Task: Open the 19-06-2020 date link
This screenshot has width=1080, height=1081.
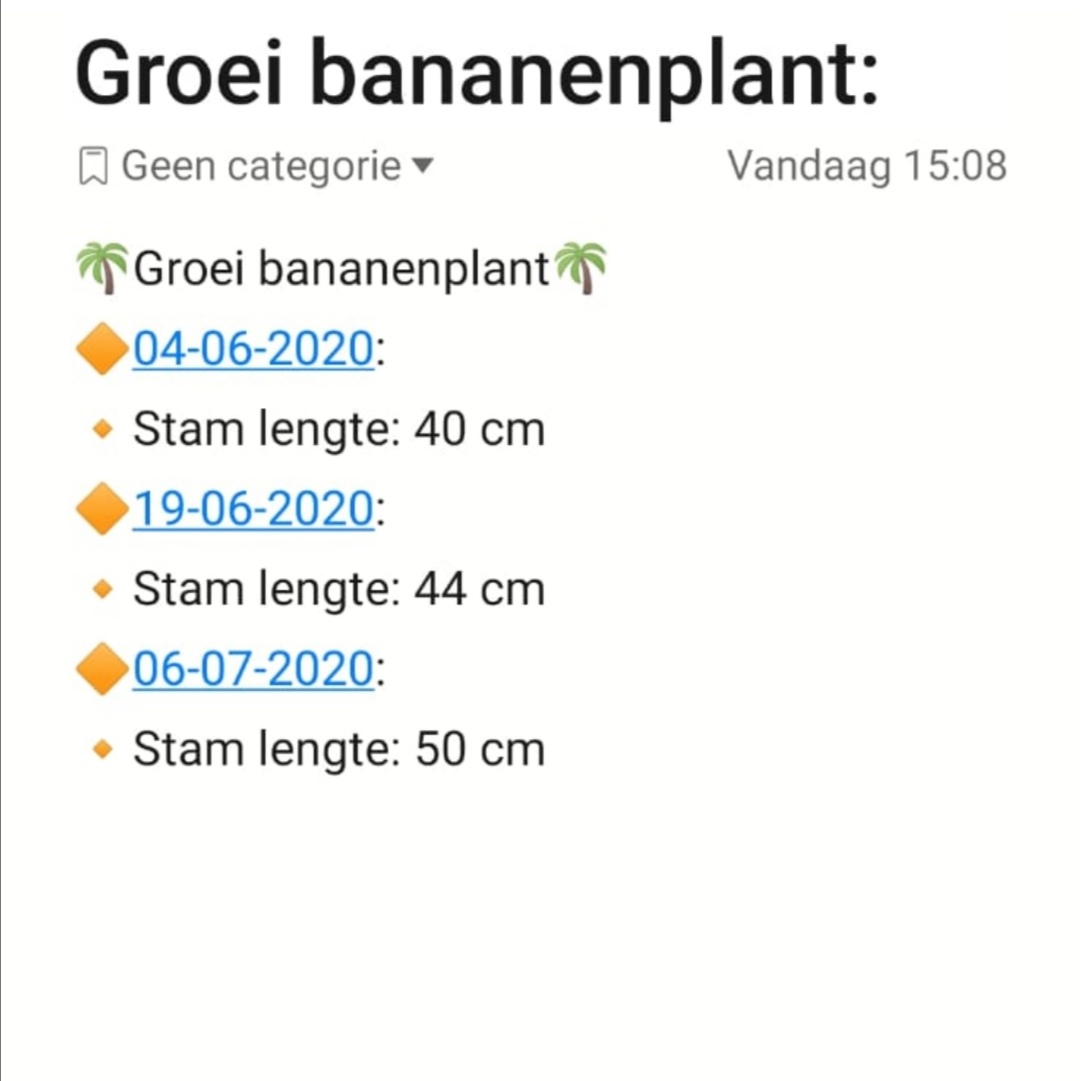Action: (253, 510)
